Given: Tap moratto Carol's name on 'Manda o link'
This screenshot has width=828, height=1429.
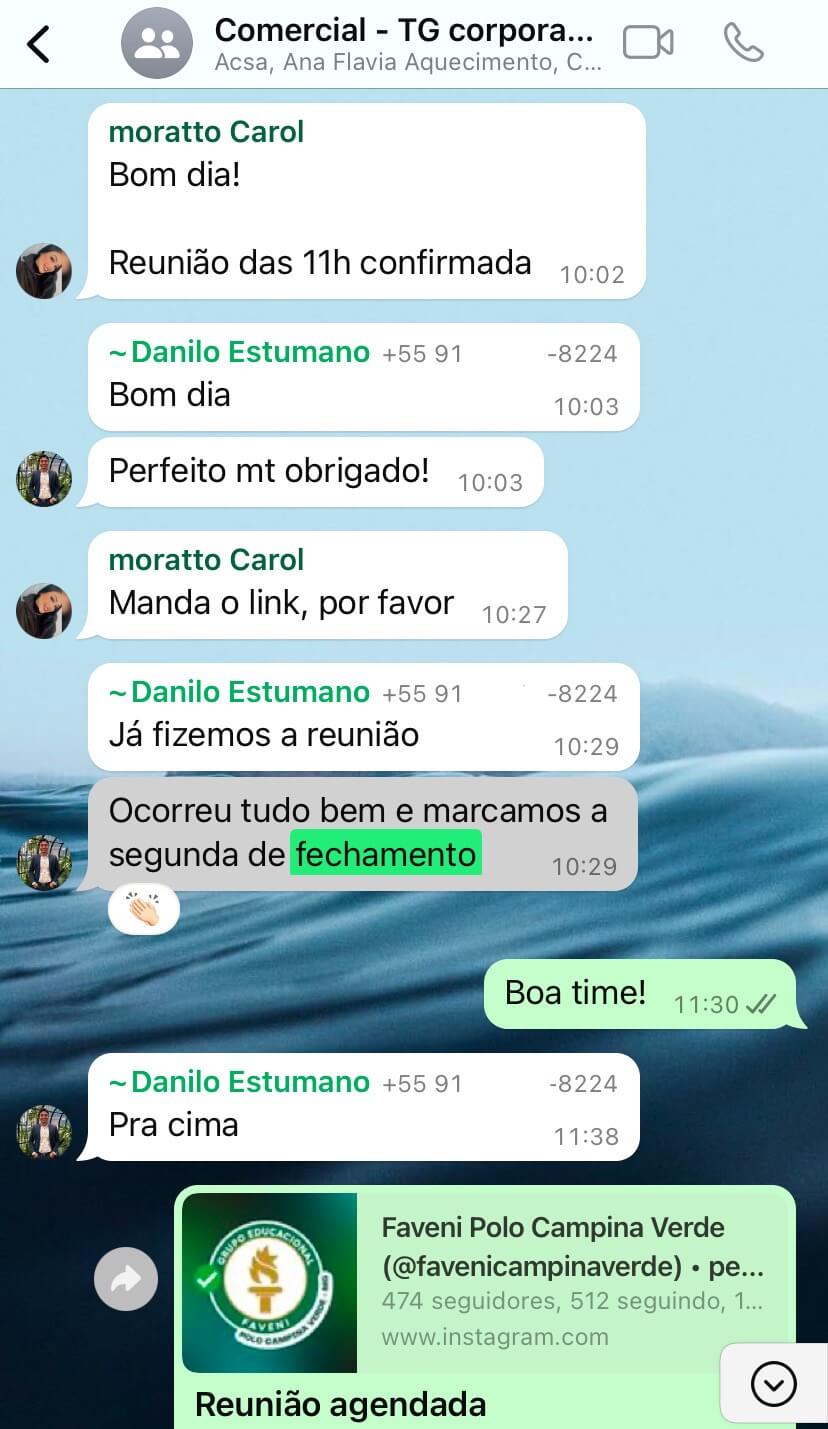Looking at the screenshot, I should [x=206, y=560].
